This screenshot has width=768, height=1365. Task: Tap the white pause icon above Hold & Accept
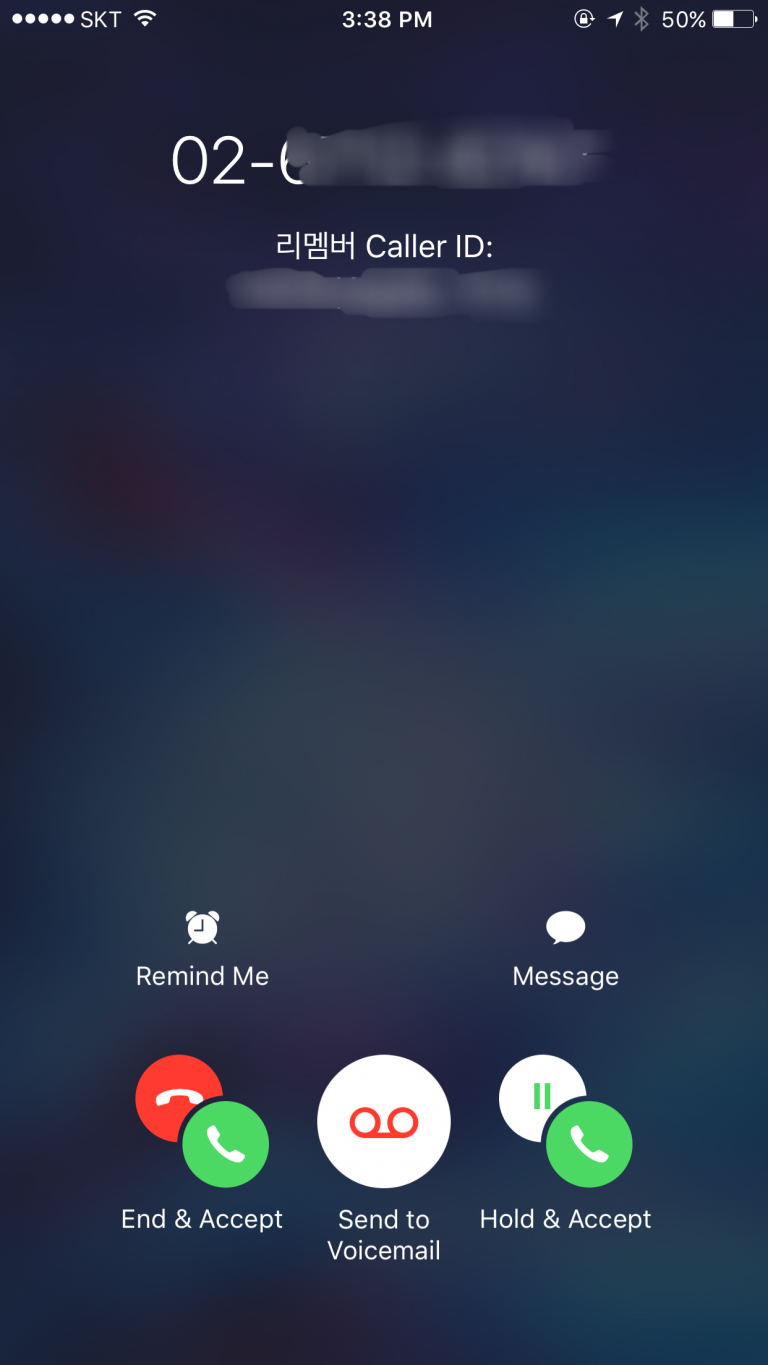pos(542,1097)
